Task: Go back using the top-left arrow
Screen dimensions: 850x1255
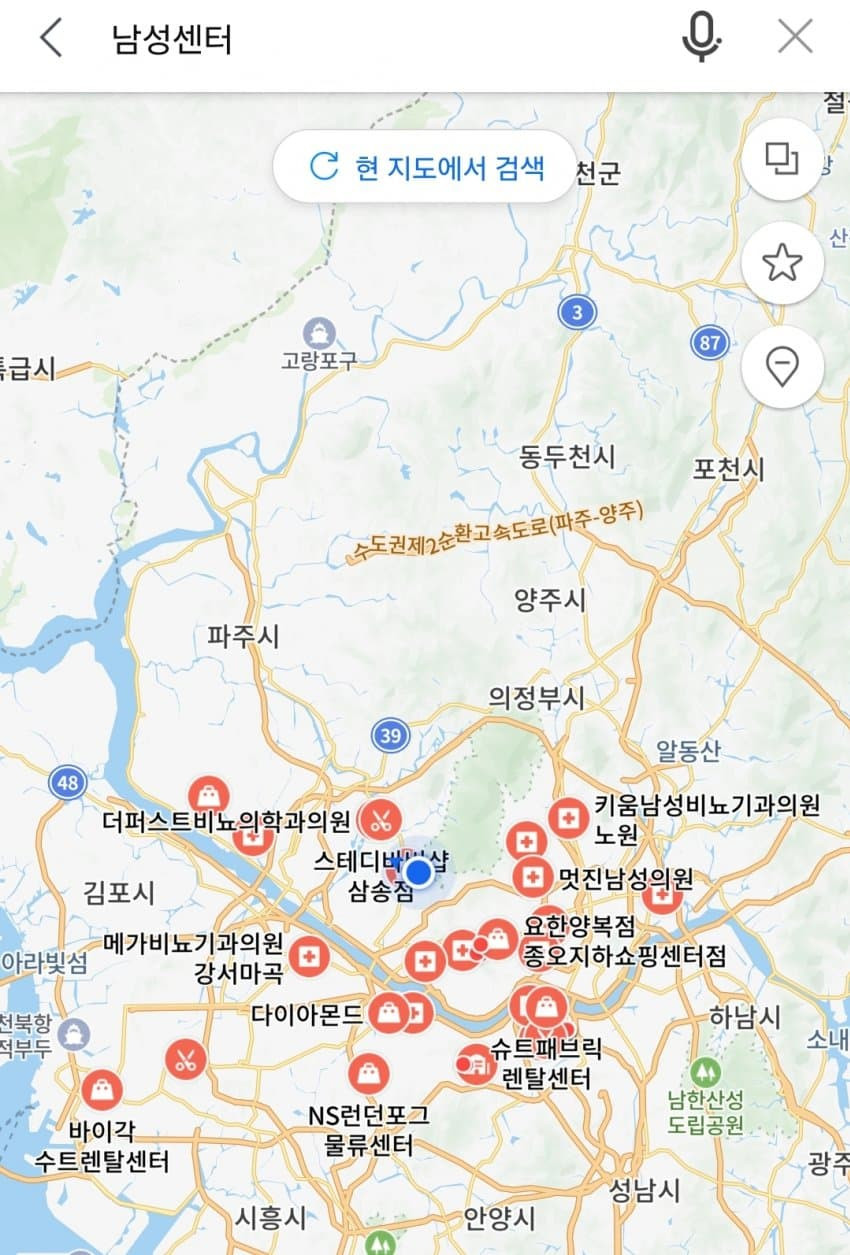Action: click(52, 39)
